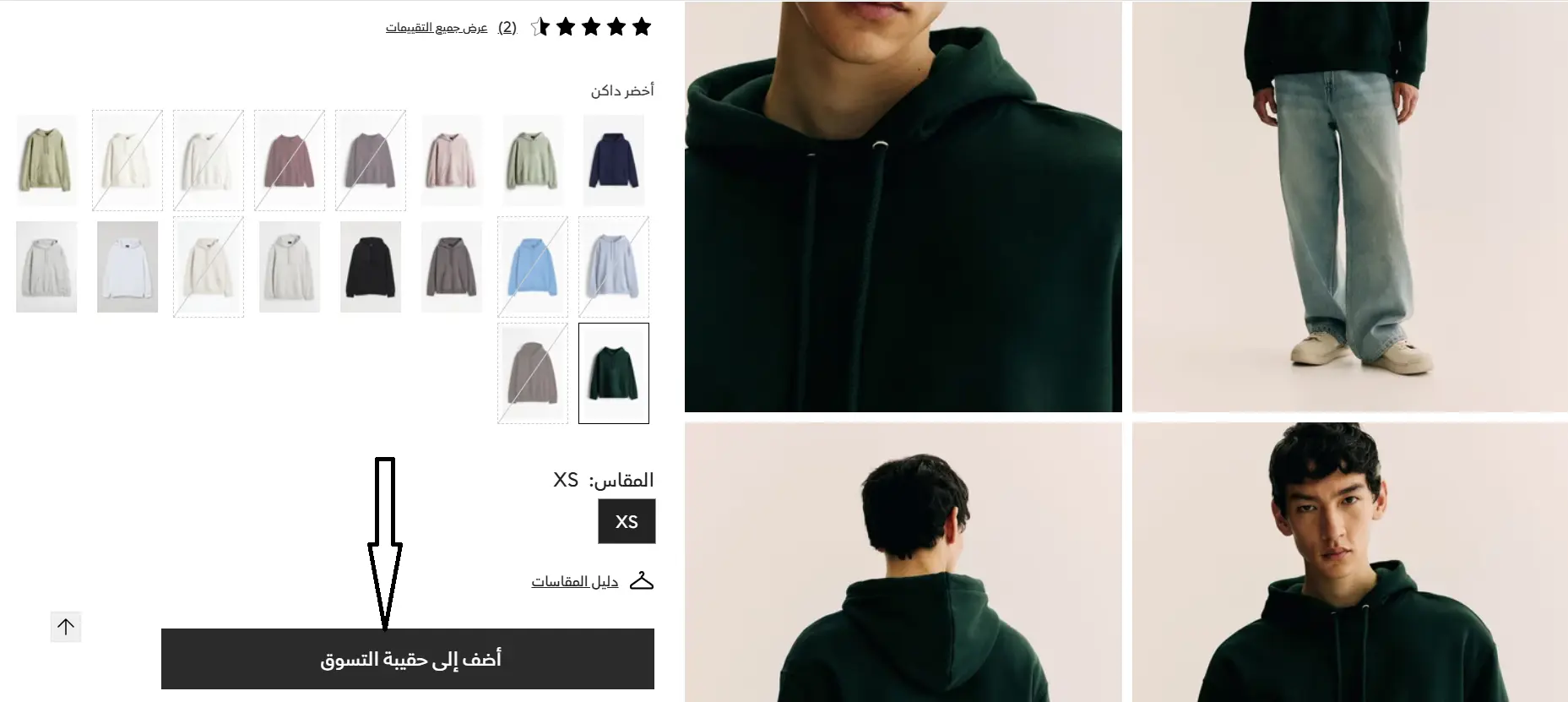Select the burgundy mauve hoodie swatch
Viewport: 1568px width, 702px height.
pos(290,161)
